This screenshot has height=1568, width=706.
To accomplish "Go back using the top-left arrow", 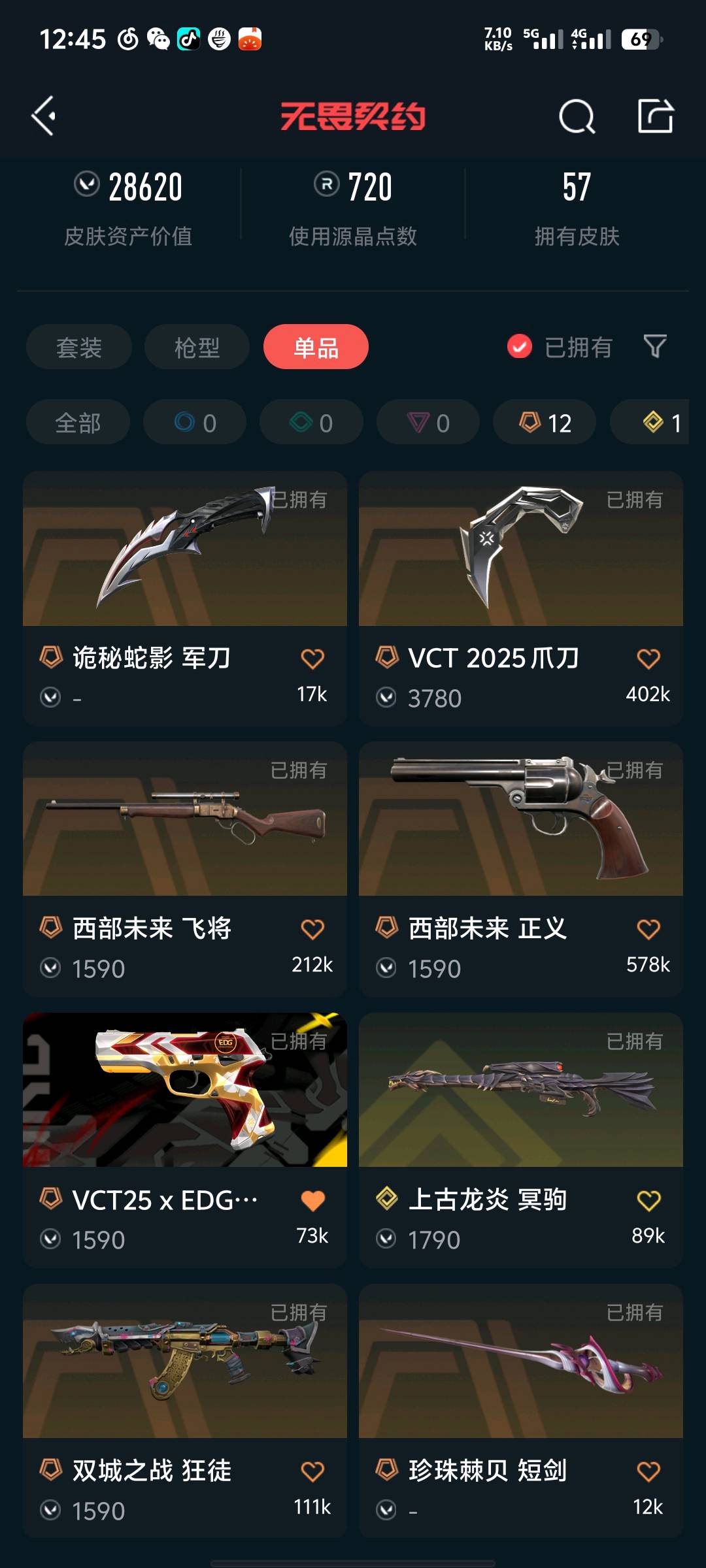I will click(44, 116).
